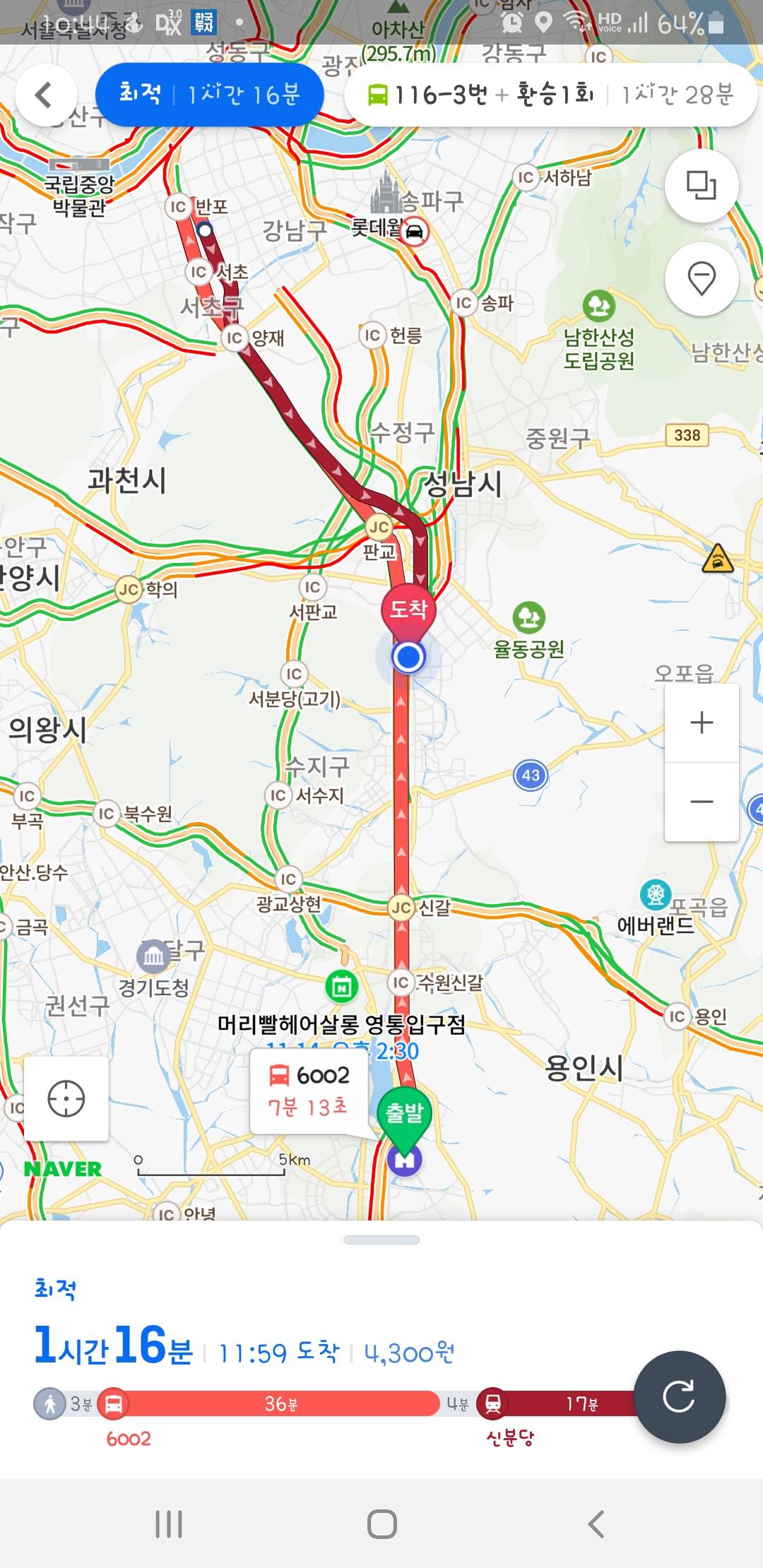
Task: Open the system recent apps button
Action: (169, 1524)
